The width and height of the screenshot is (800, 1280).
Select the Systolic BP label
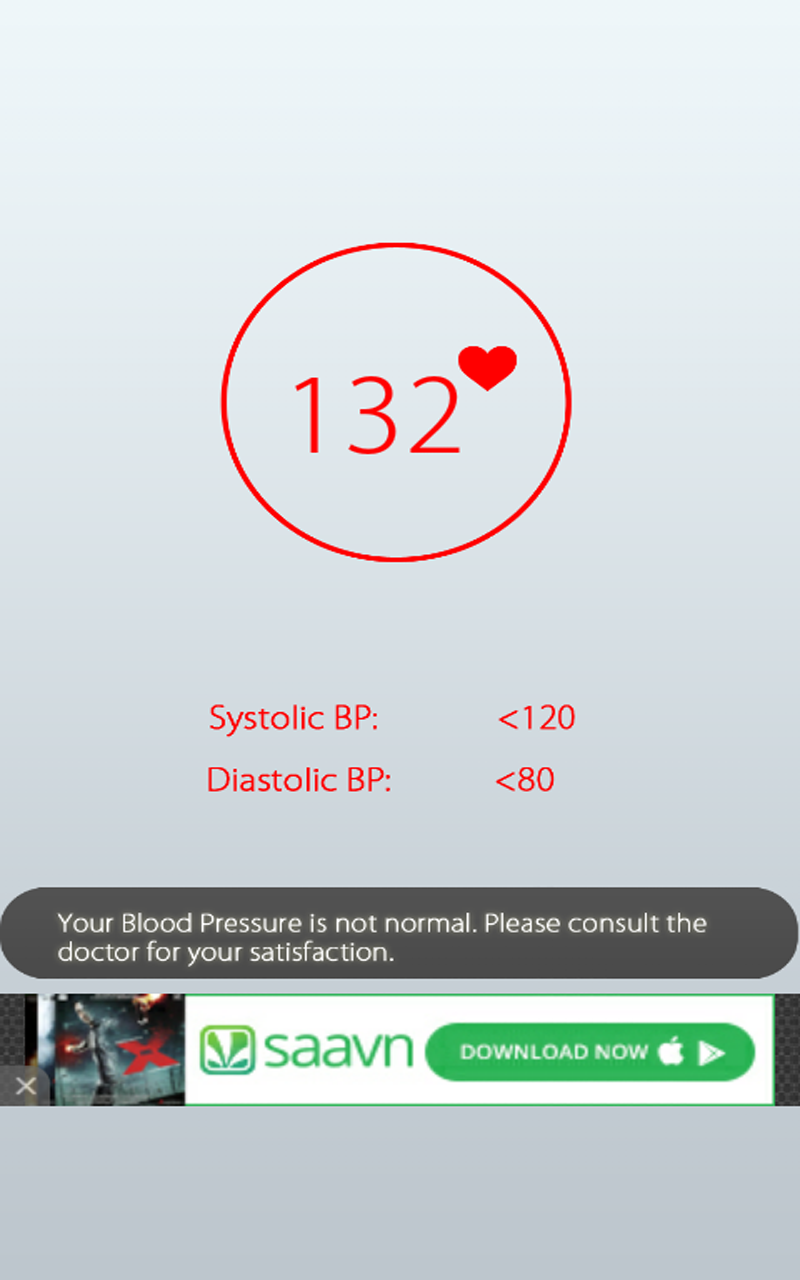(x=293, y=717)
